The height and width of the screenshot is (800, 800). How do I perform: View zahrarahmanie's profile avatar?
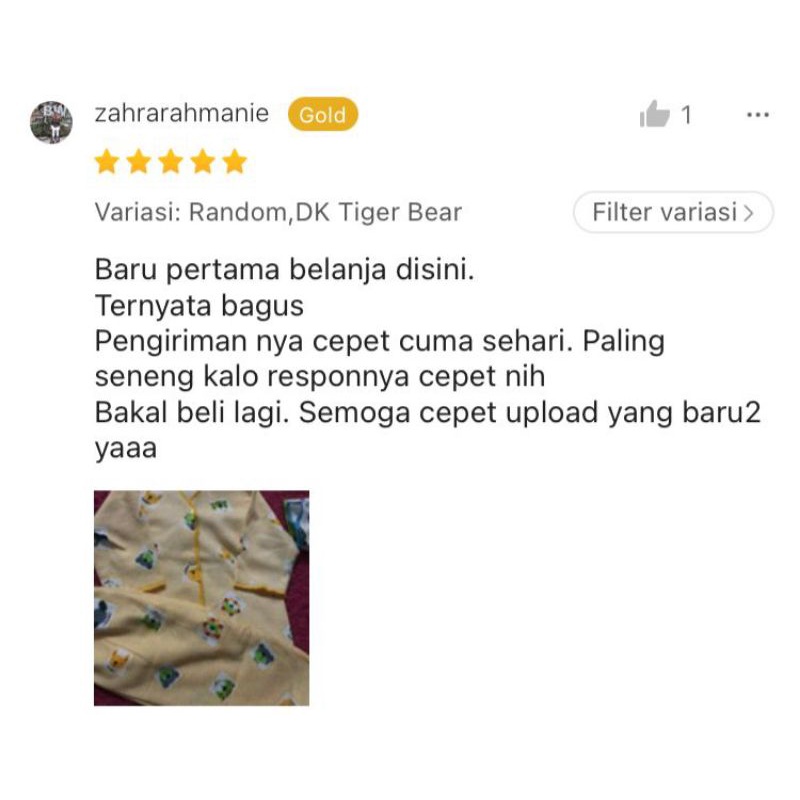click(51, 122)
